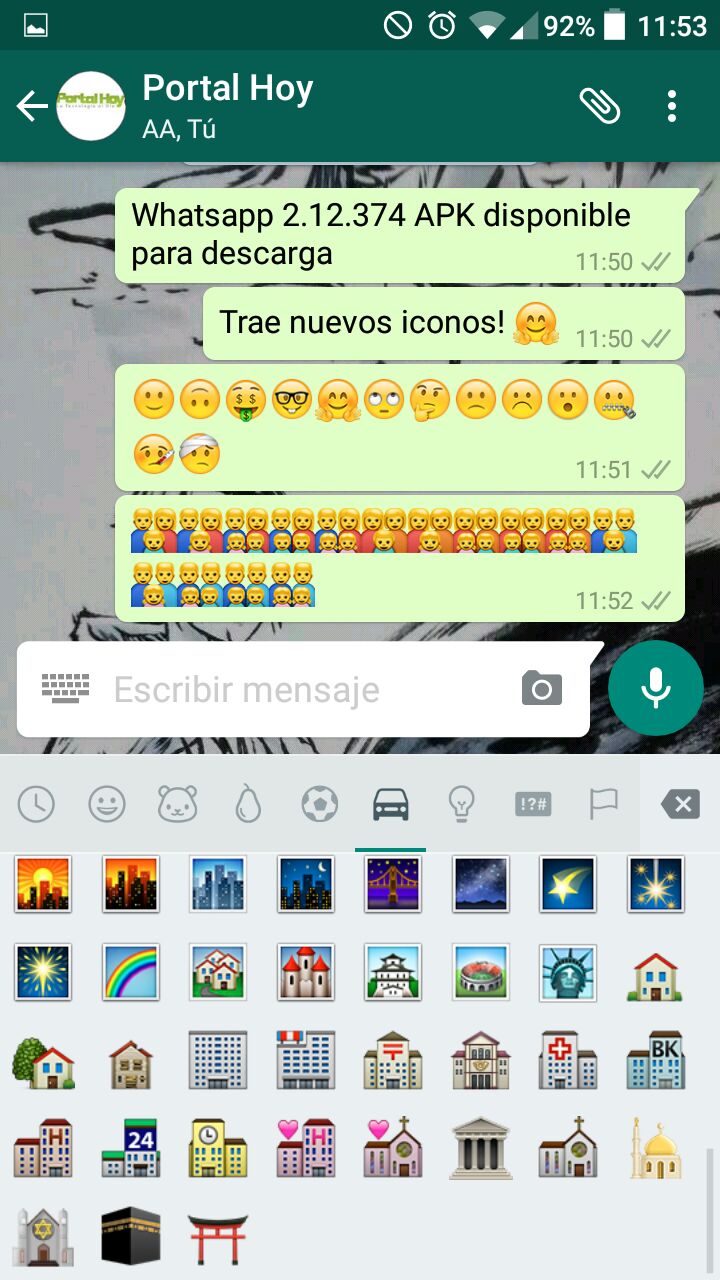Switch to recent emojis tab
This screenshot has height=1280, width=720.
(x=36, y=803)
